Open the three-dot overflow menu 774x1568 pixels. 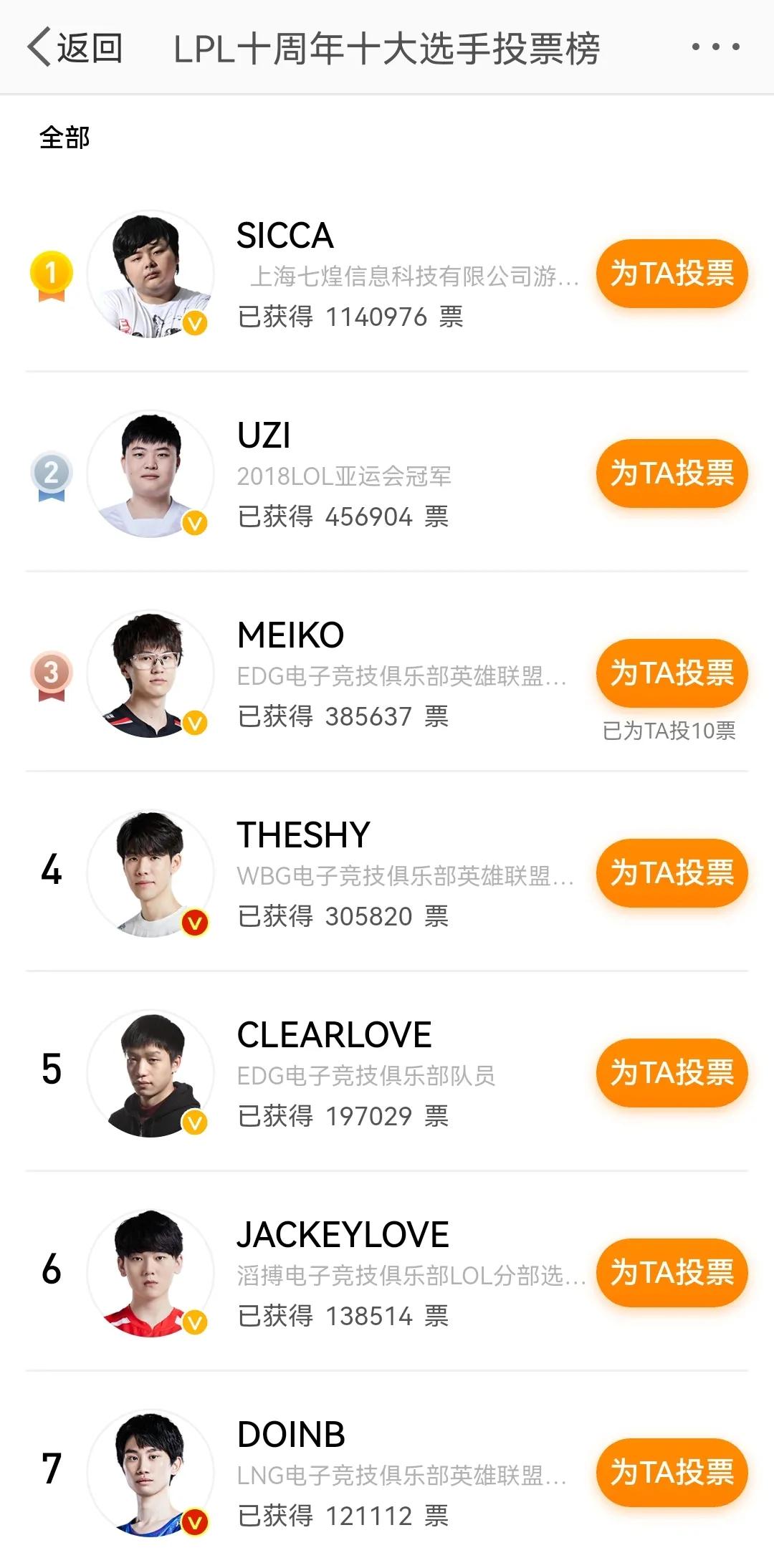pyautogui.click(x=715, y=47)
